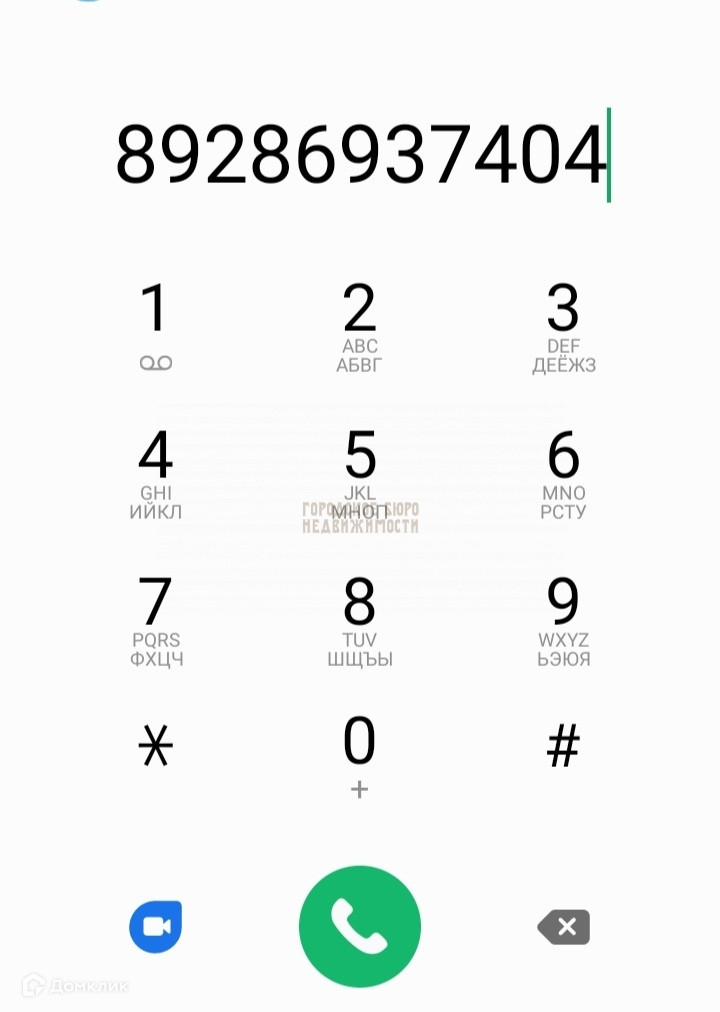The width and height of the screenshot is (720, 1012).
Task: Type digit 6 (MNO) on the keypad
Action: [x=563, y=472]
